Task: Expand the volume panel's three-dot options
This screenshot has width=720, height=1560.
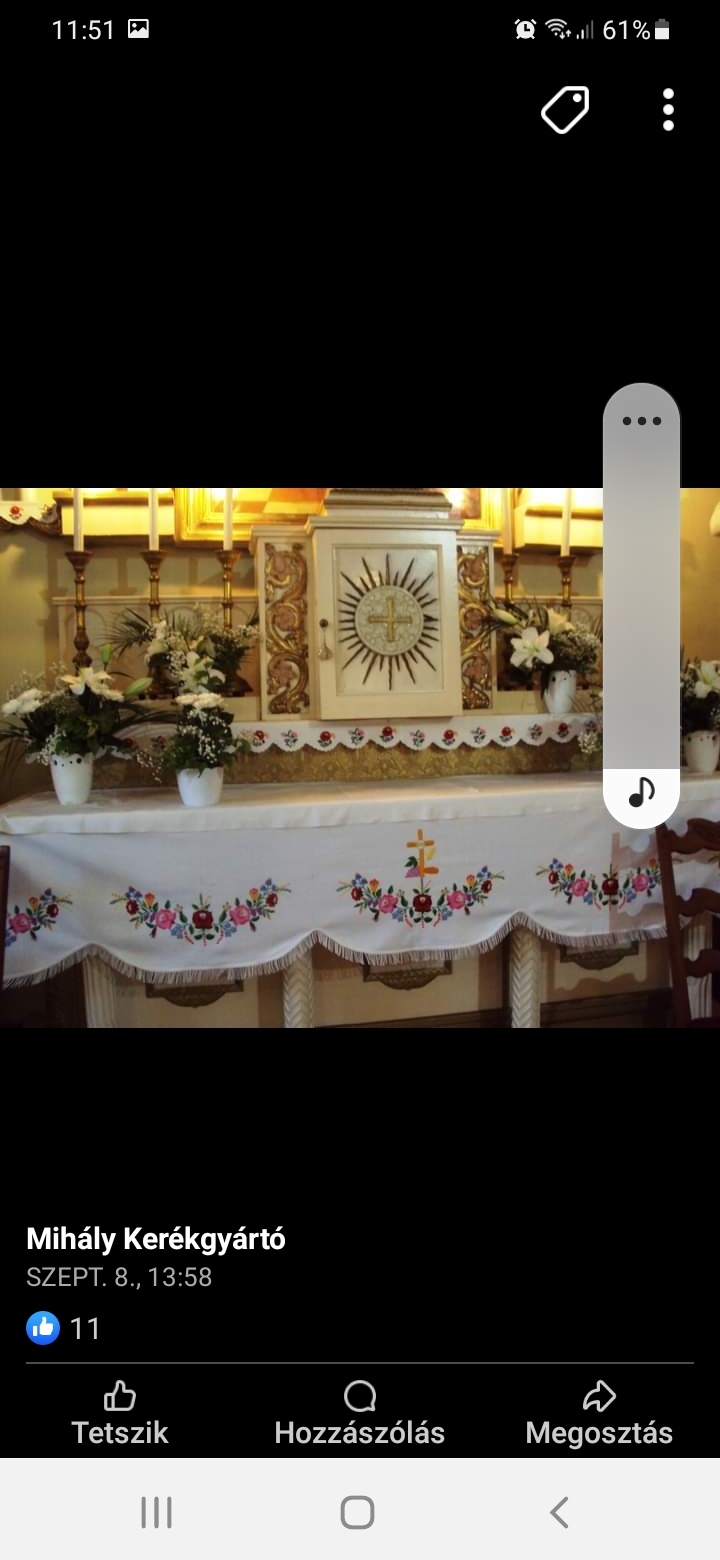Action: [x=641, y=421]
